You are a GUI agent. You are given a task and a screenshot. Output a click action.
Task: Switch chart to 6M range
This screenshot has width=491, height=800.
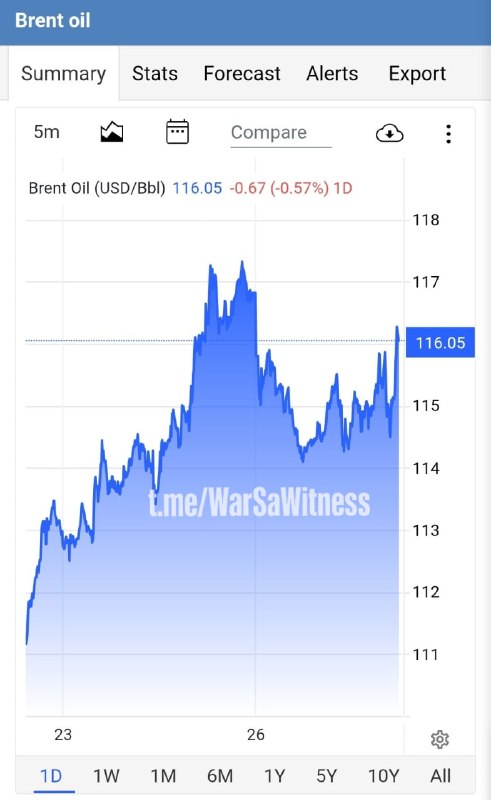tap(220, 776)
